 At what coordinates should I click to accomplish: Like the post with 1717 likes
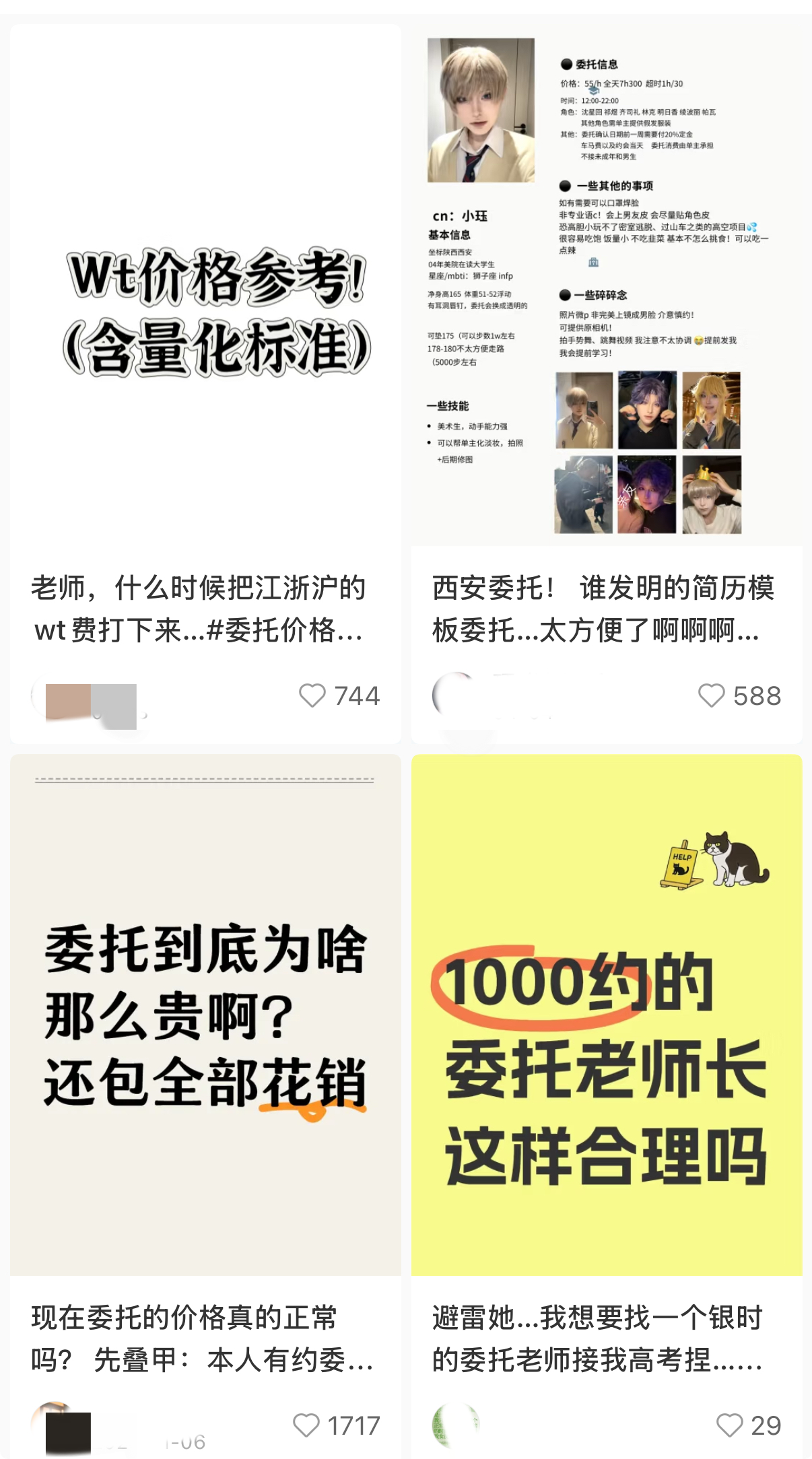tap(306, 1425)
